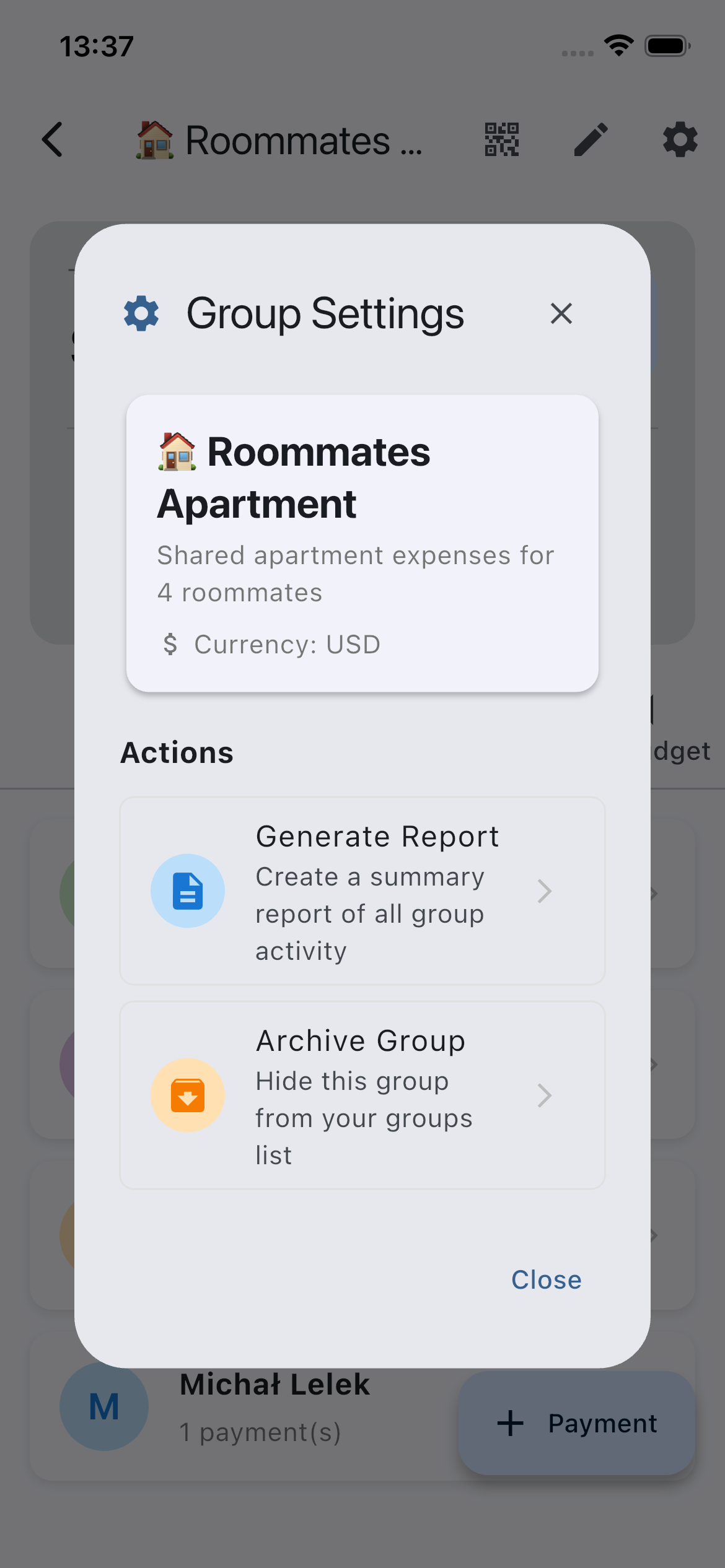Screen dimensions: 725x1568
Task: Select the pencil edit icon in top bar
Action: point(589,139)
